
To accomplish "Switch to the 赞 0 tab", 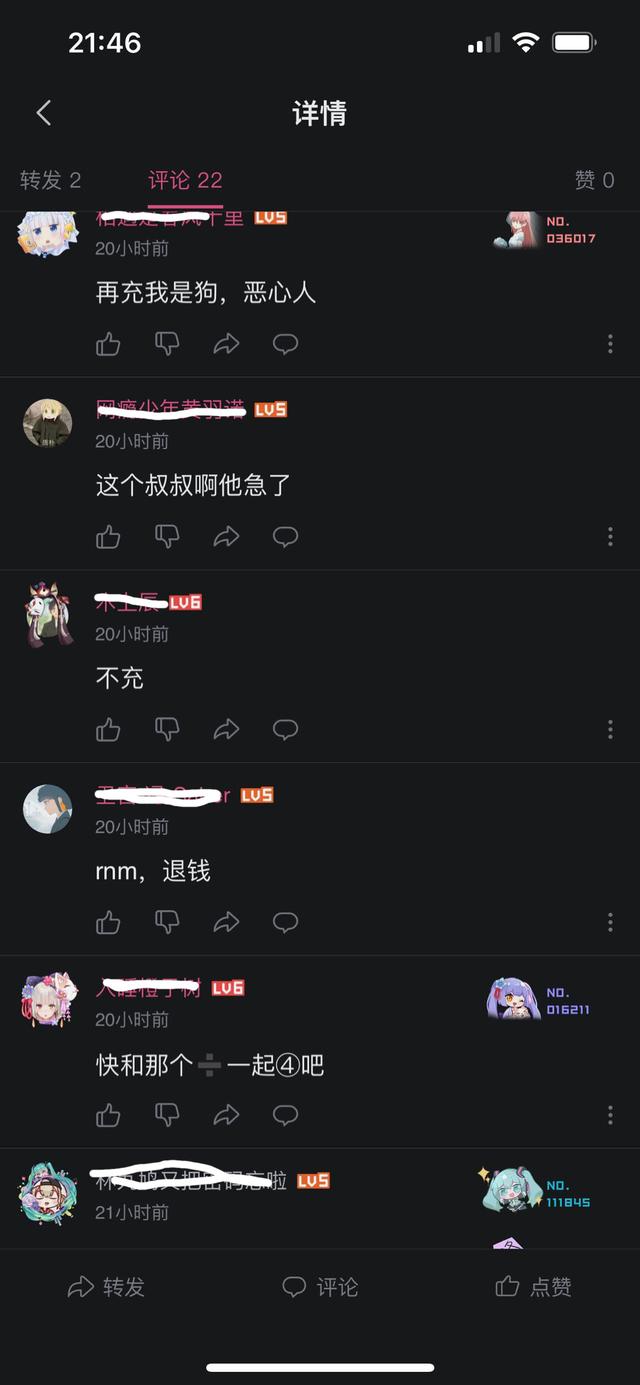I will tap(594, 180).
